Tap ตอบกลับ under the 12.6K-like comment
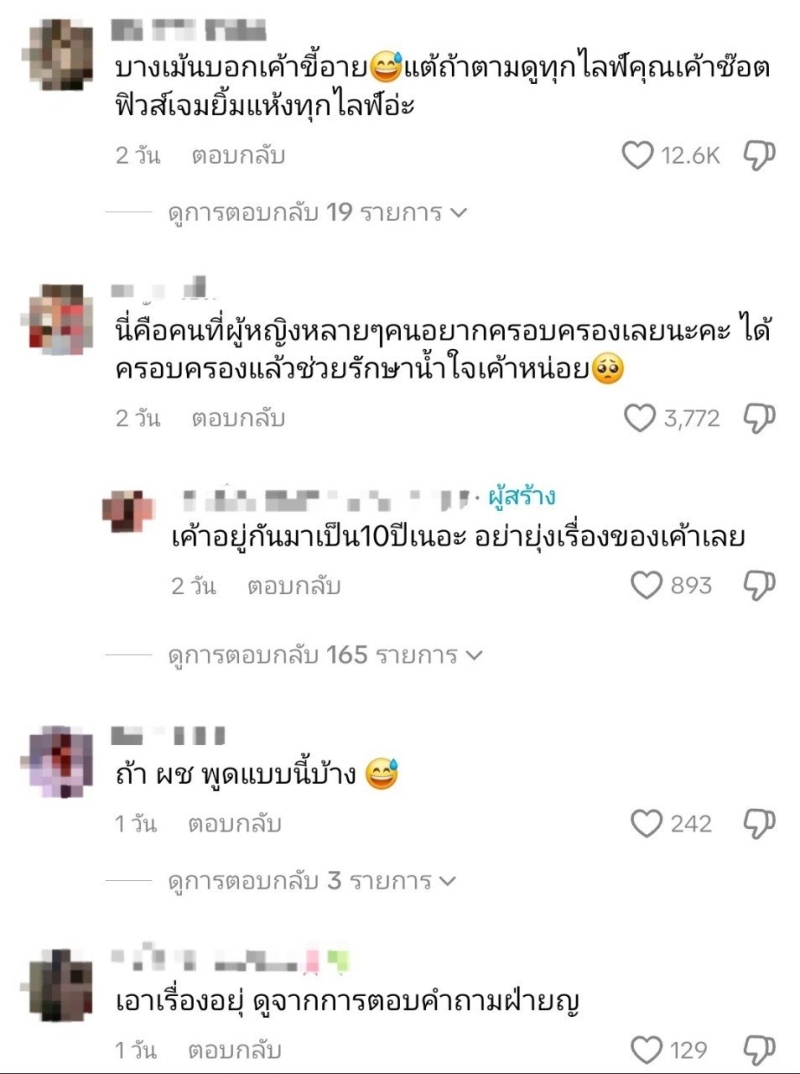The height and width of the screenshot is (1074, 800). click(x=238, y=156)
